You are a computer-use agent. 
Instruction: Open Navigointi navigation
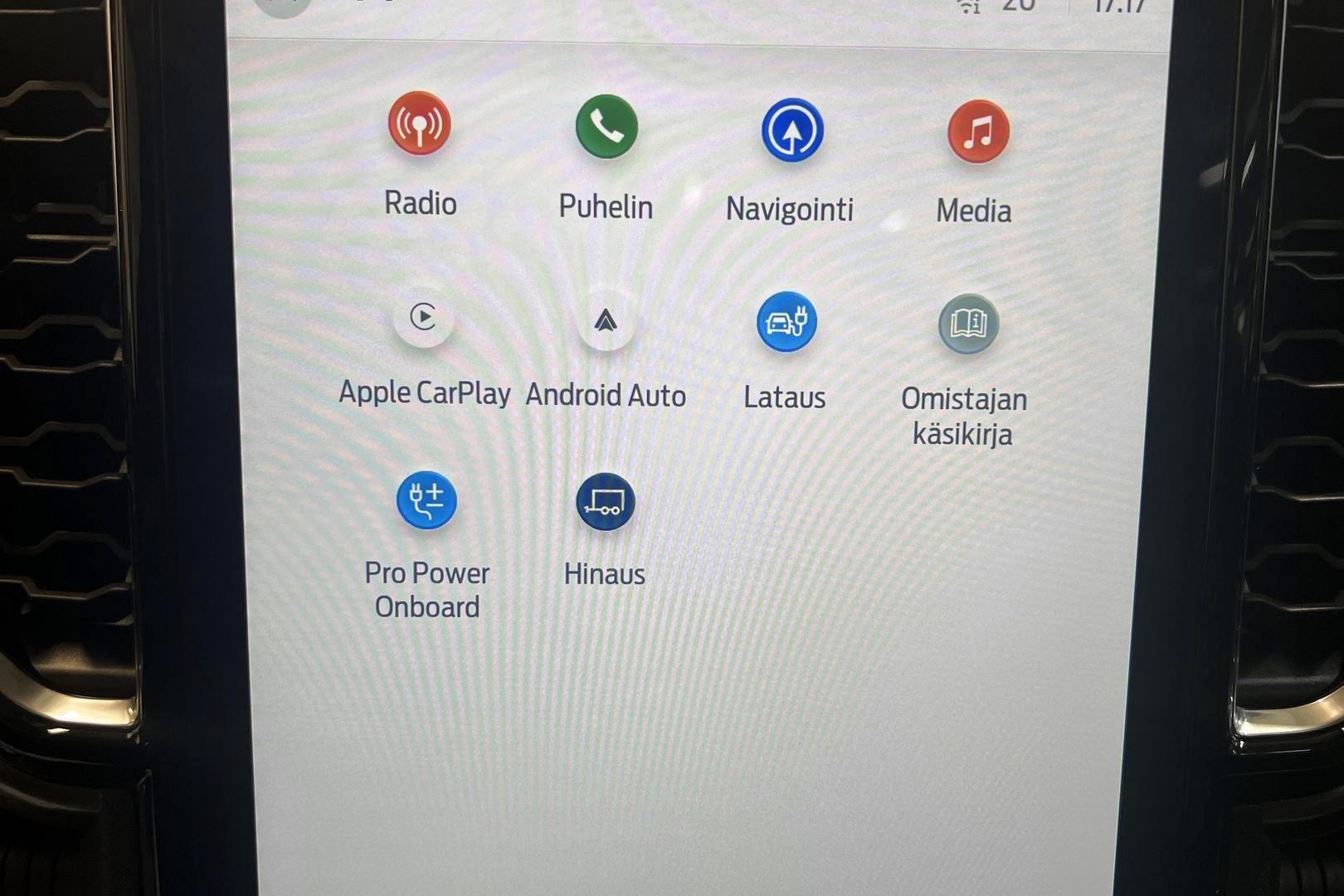[792, 130]
